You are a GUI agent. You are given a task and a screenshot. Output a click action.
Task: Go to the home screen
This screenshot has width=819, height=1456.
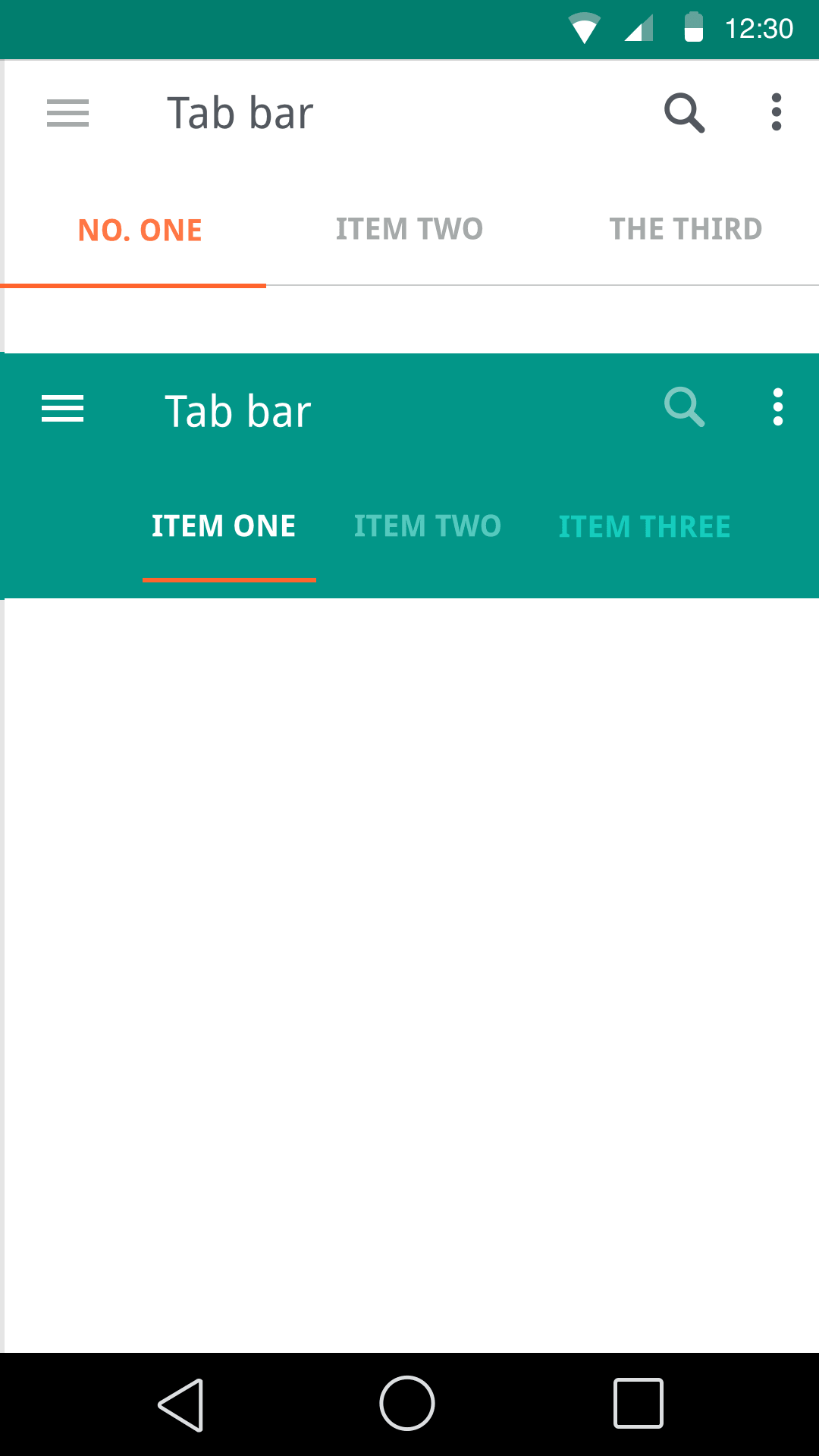[407, 1403]
